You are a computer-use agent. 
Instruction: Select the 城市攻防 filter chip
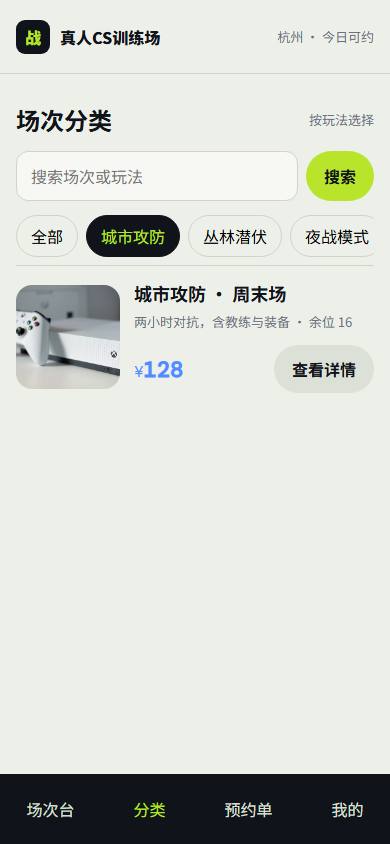coord(133,236)
